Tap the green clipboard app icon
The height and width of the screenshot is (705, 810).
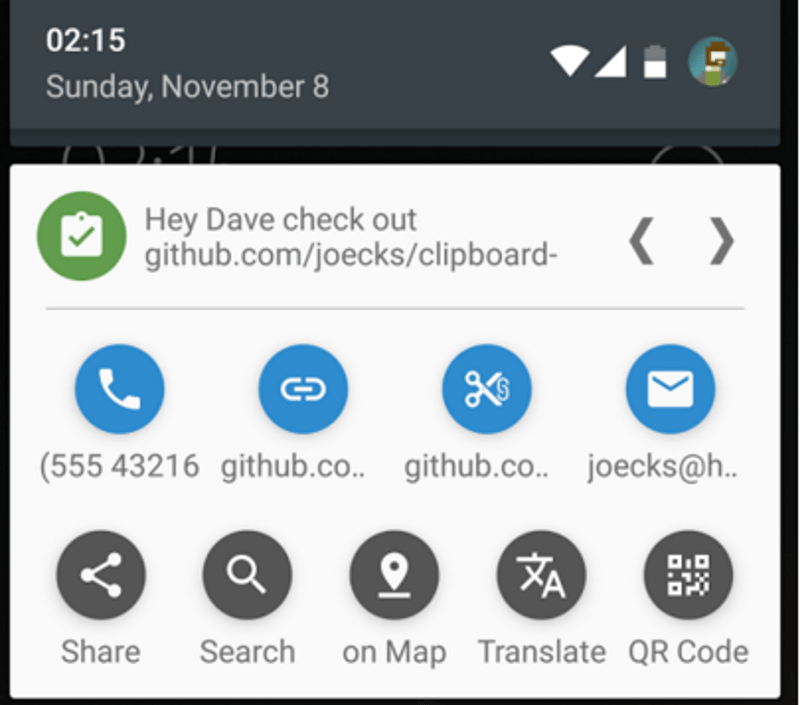tap(82, 236)
